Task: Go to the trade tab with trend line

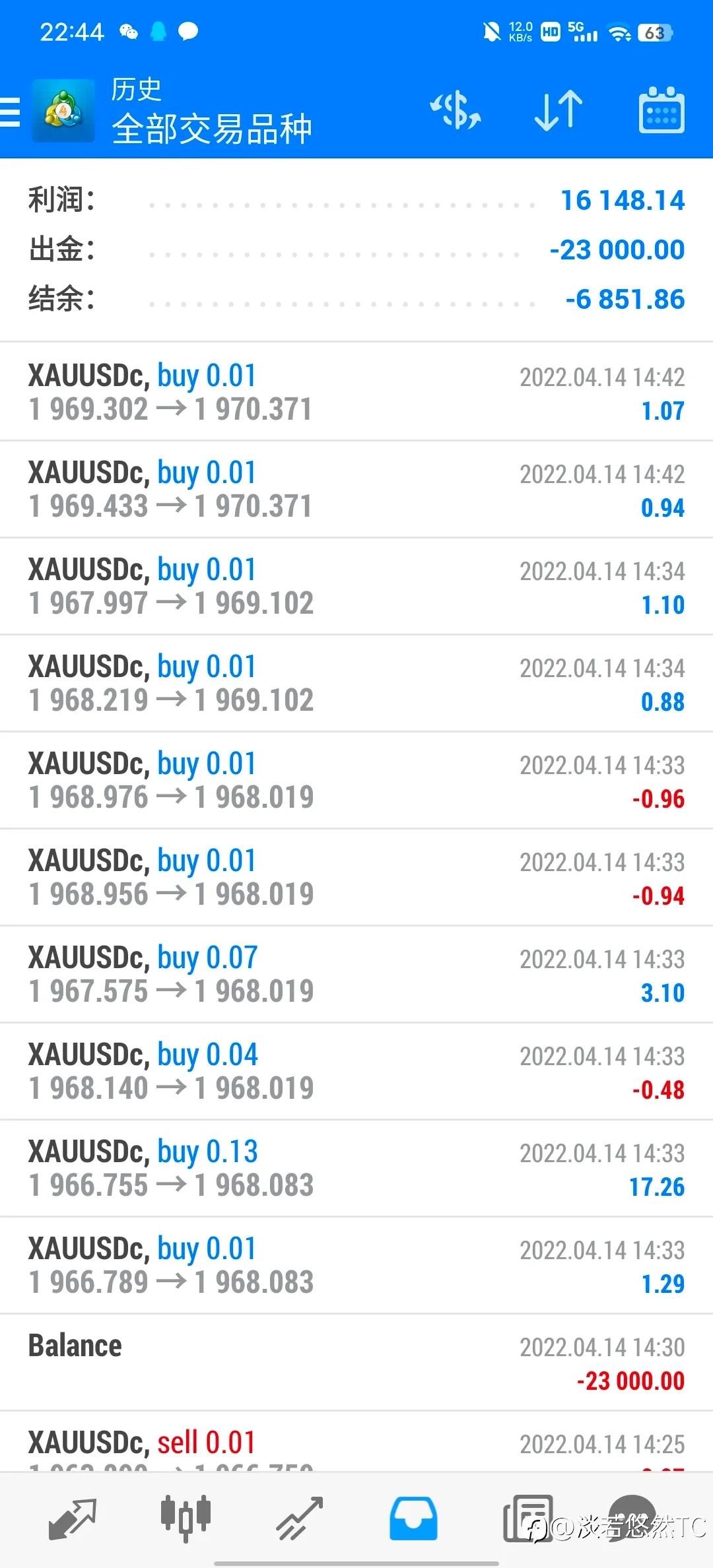Action: pos(299,1519)
